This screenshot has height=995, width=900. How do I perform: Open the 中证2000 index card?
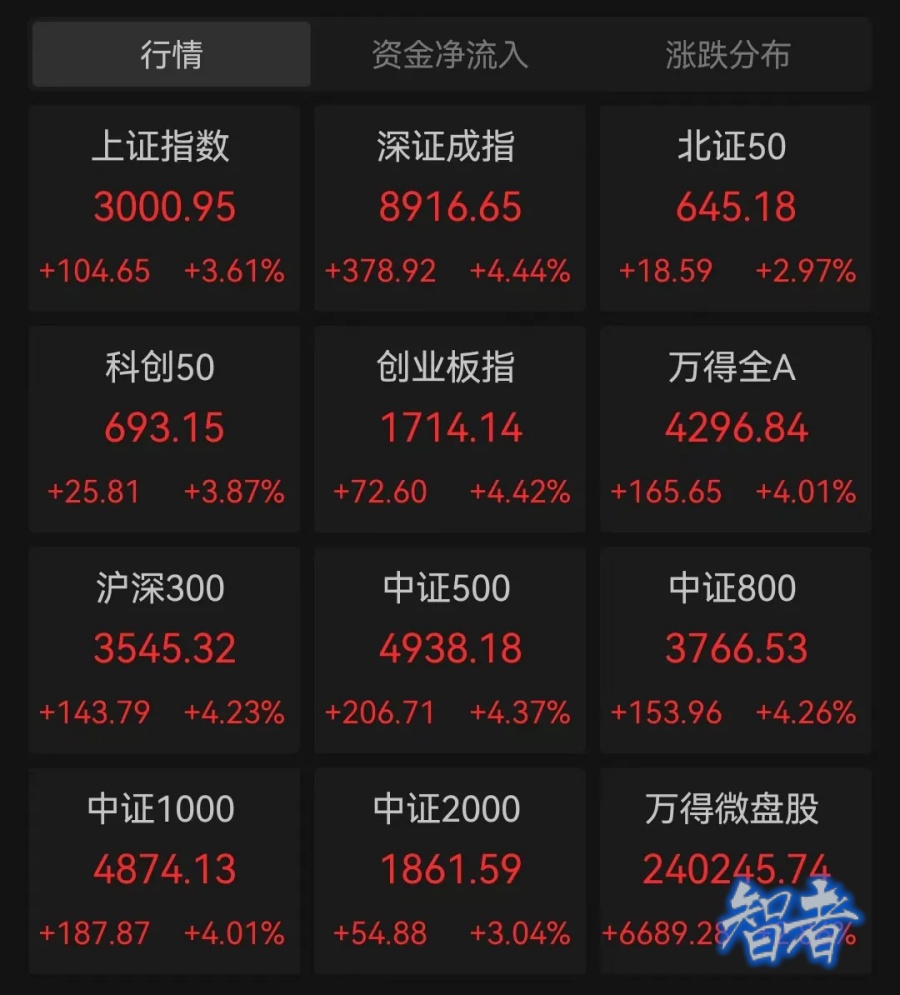tap(448, 868)
